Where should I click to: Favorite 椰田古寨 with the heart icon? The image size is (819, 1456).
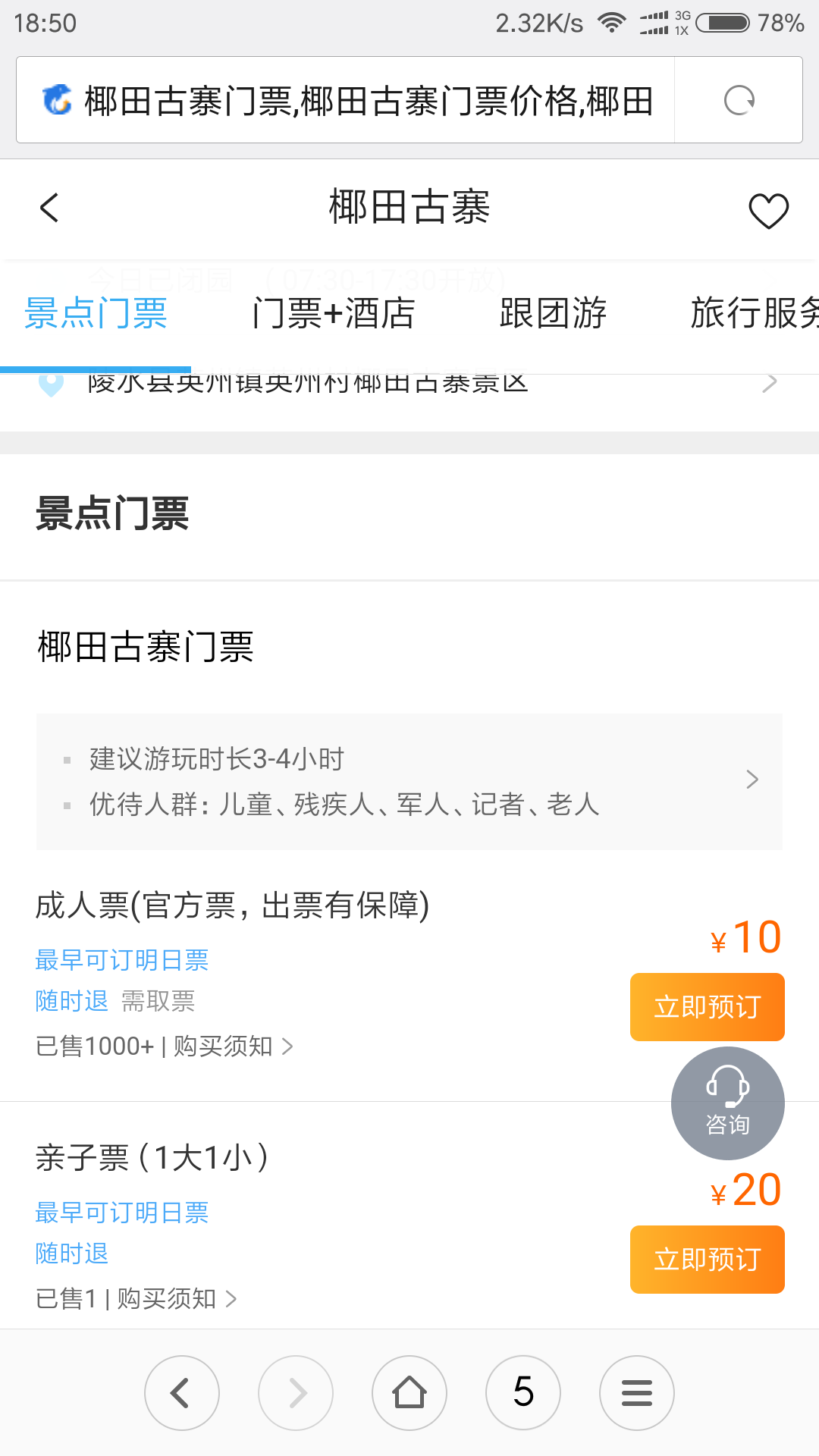coord(768,210)
